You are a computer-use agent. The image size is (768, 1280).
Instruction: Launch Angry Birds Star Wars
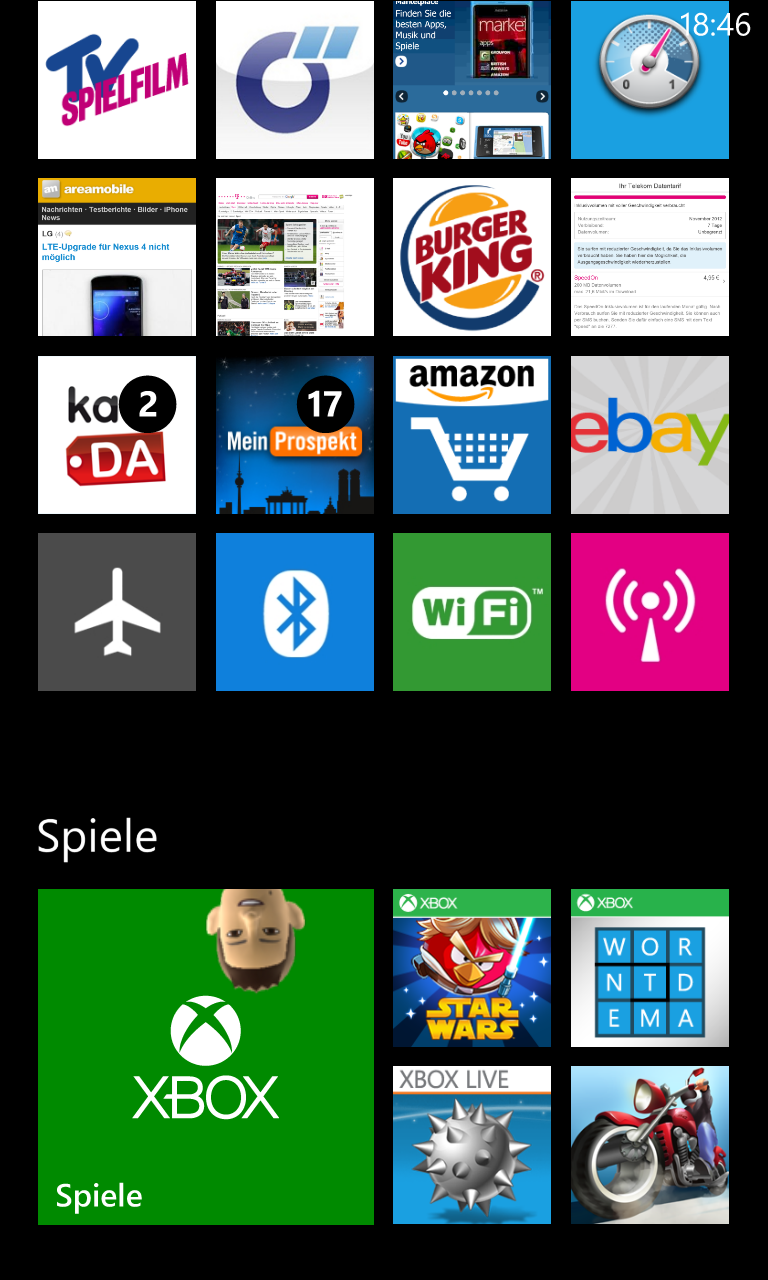(x=472, y=968)
